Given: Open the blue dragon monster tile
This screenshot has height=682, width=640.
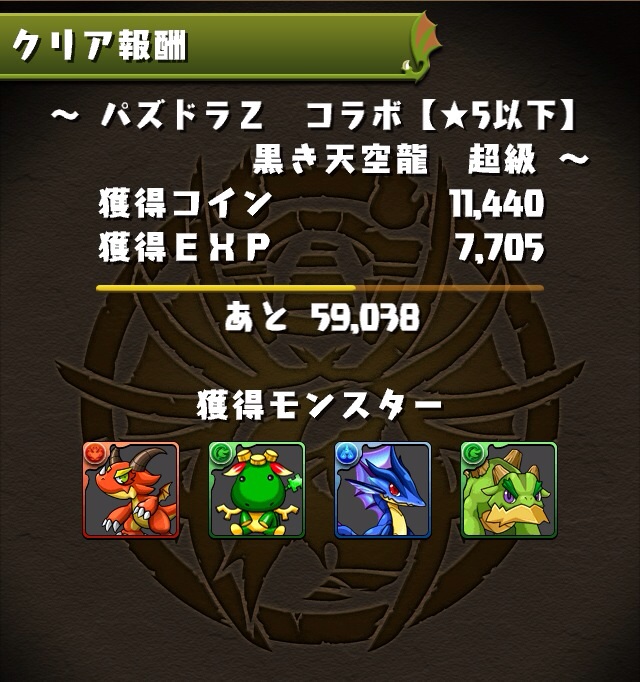Looking at the screenshot, I should [x=383, y=490].
